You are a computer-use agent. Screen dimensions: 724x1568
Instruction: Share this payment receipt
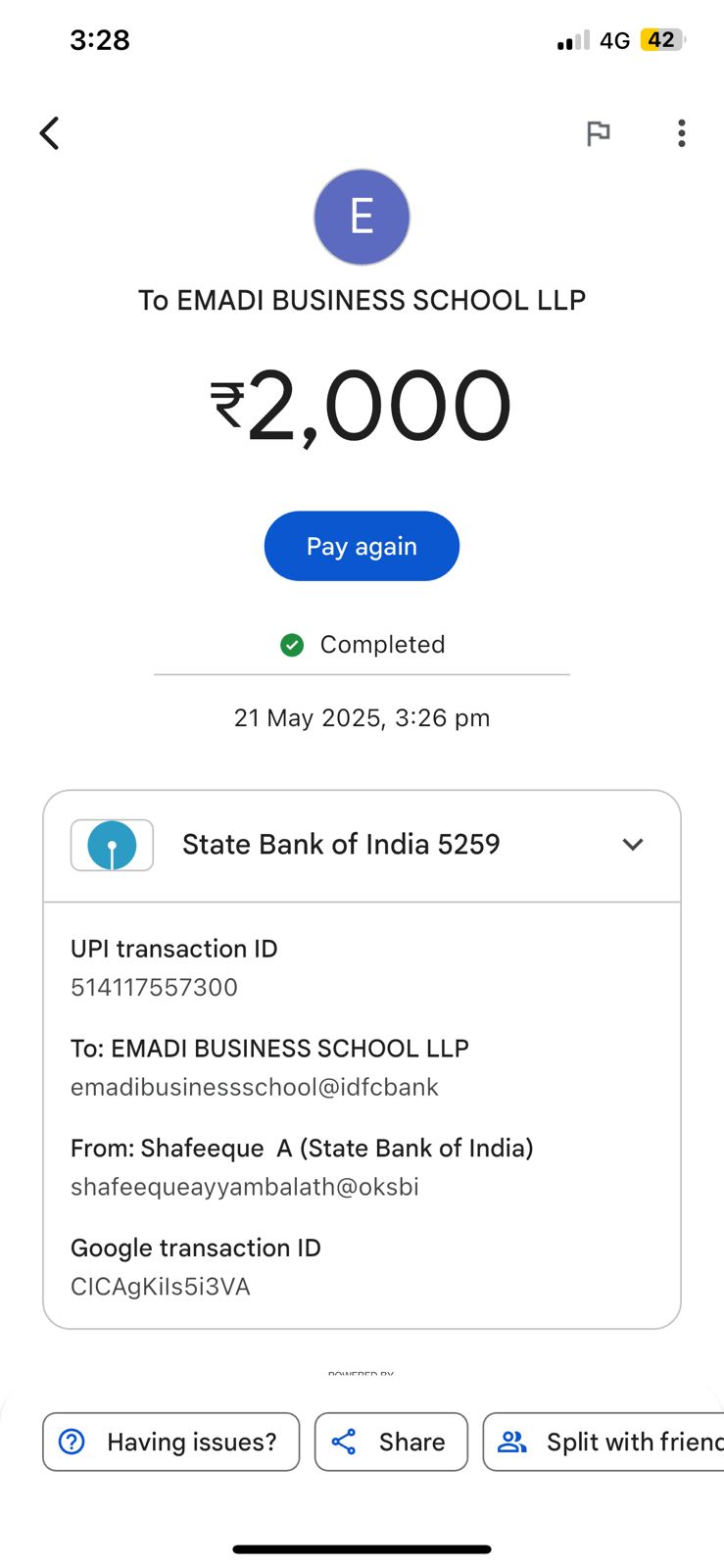pos(391,1442)
